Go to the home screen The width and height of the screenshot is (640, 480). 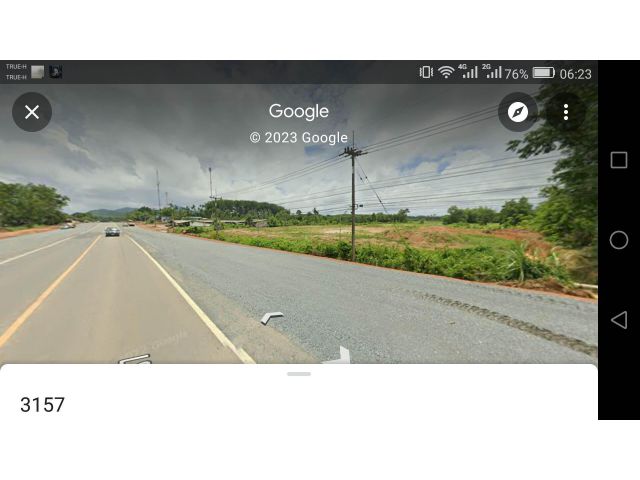coord(619,240)
